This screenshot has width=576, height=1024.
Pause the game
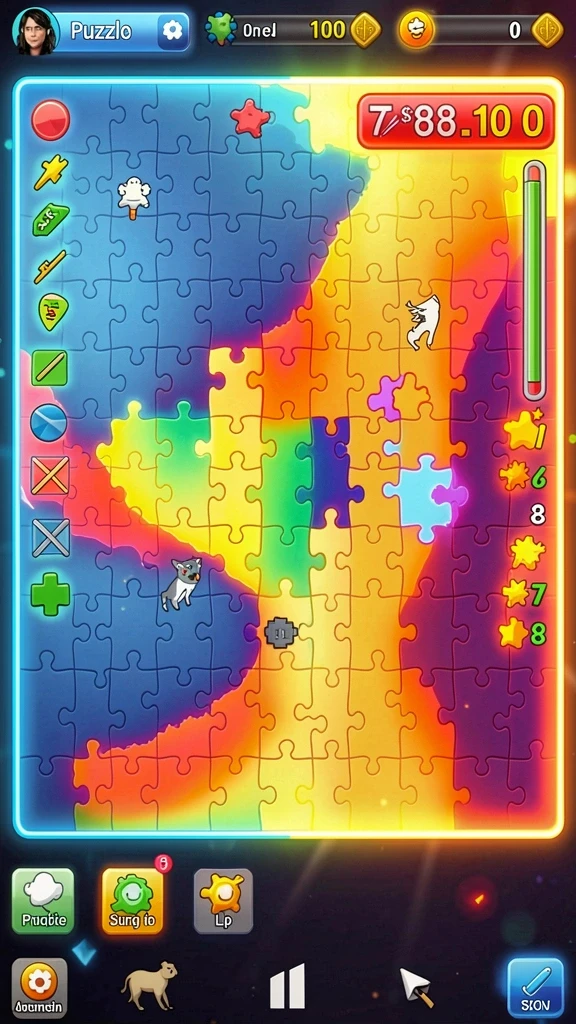[x=287, y=986]
